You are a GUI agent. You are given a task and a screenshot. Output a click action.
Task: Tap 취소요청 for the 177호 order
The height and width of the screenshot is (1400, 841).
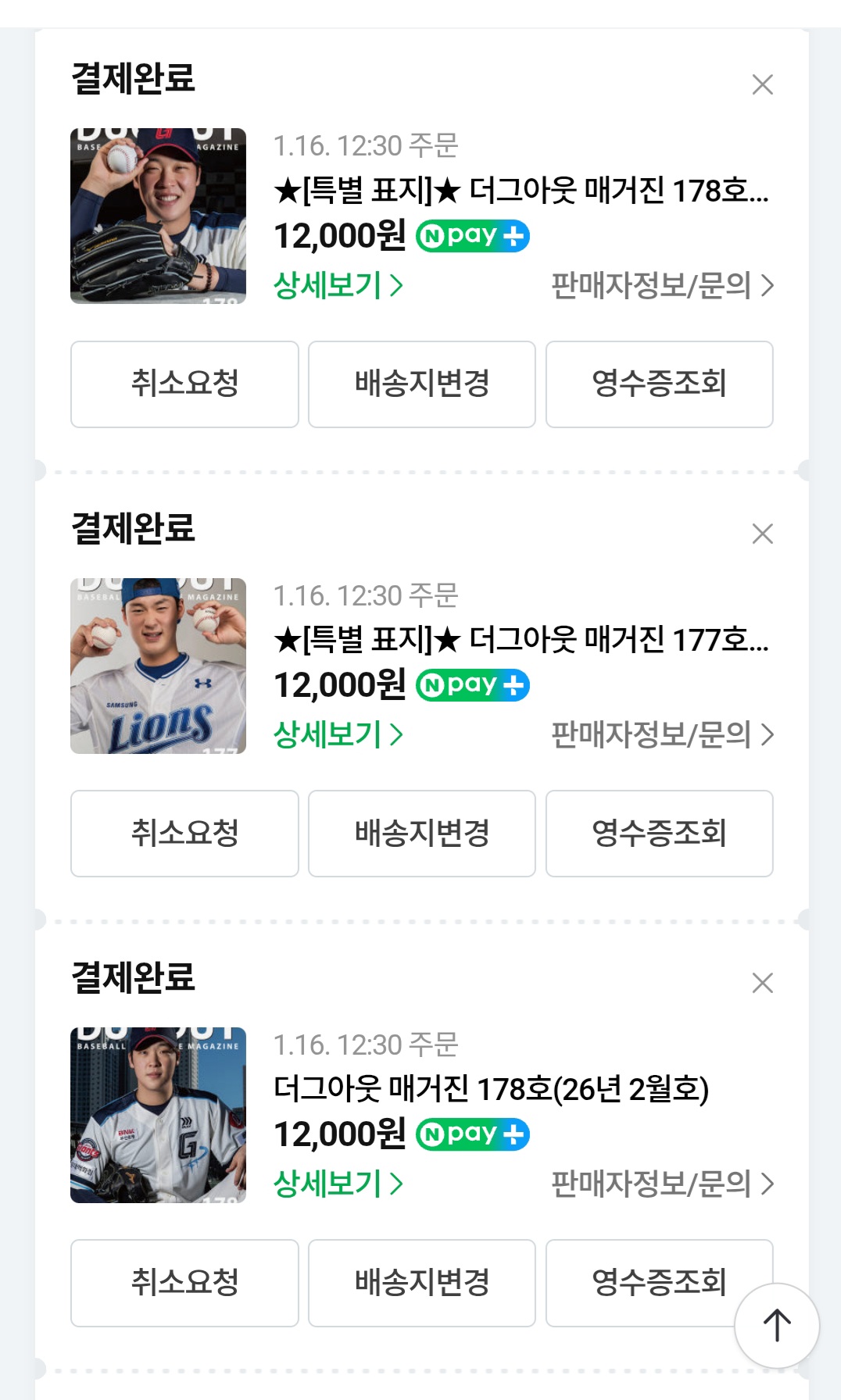point(184,833)
